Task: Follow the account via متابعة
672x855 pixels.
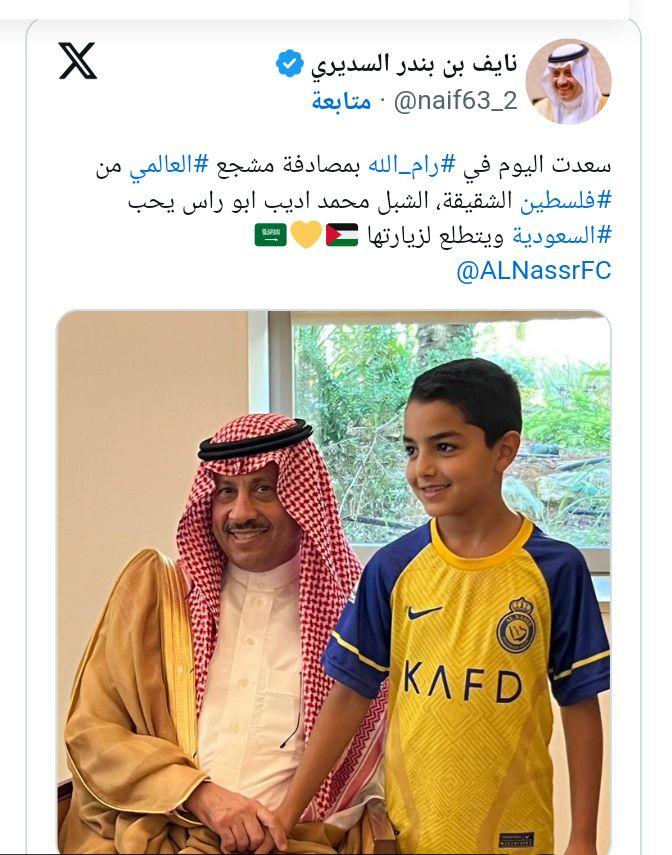Action: [x=341, y=101]
